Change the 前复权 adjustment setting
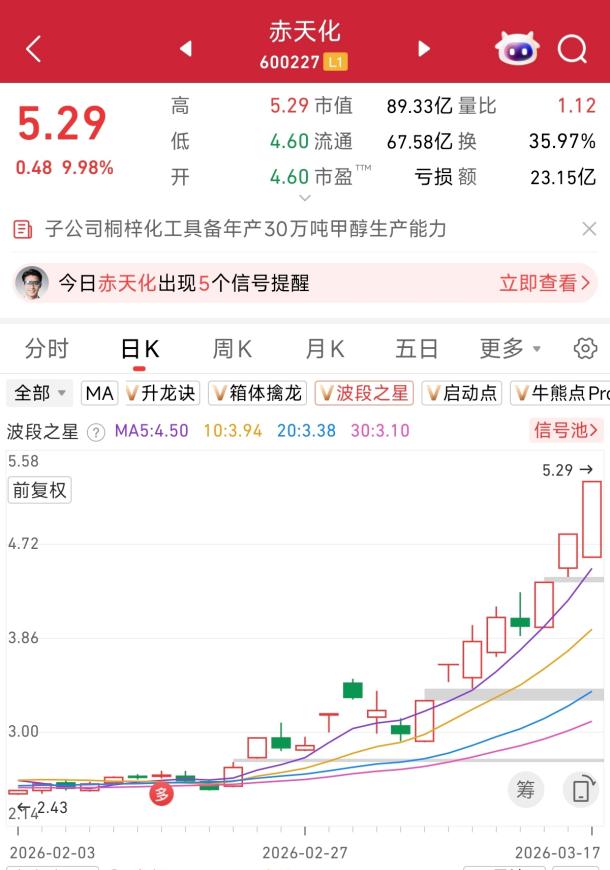The height and width of the screenshot is (870, 610). click(x=39, y=490)
